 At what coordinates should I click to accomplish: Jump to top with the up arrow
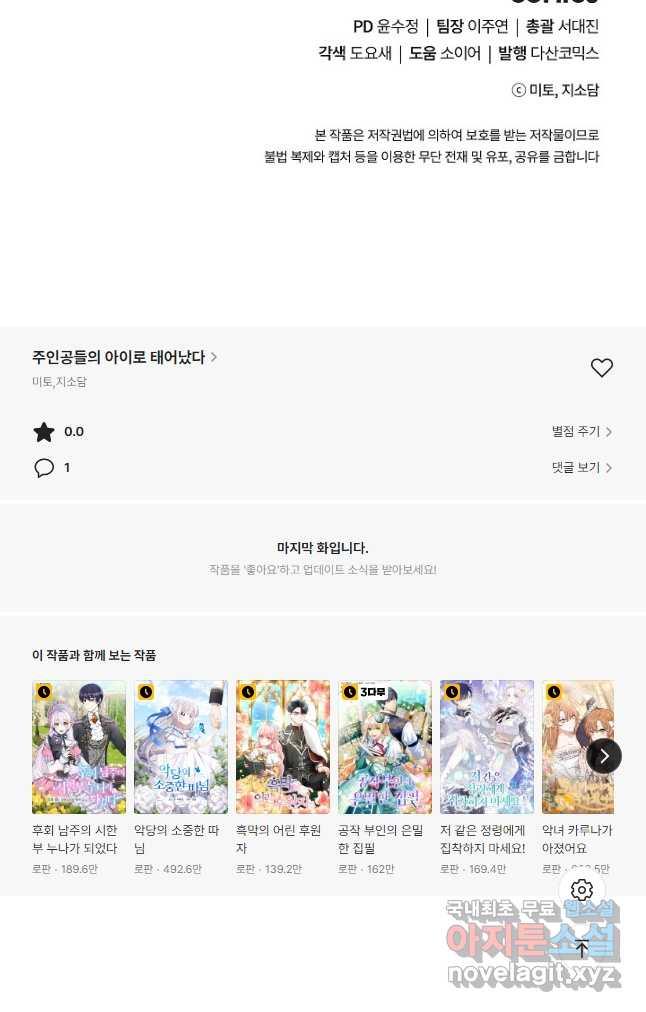click(x=582, y=948)
